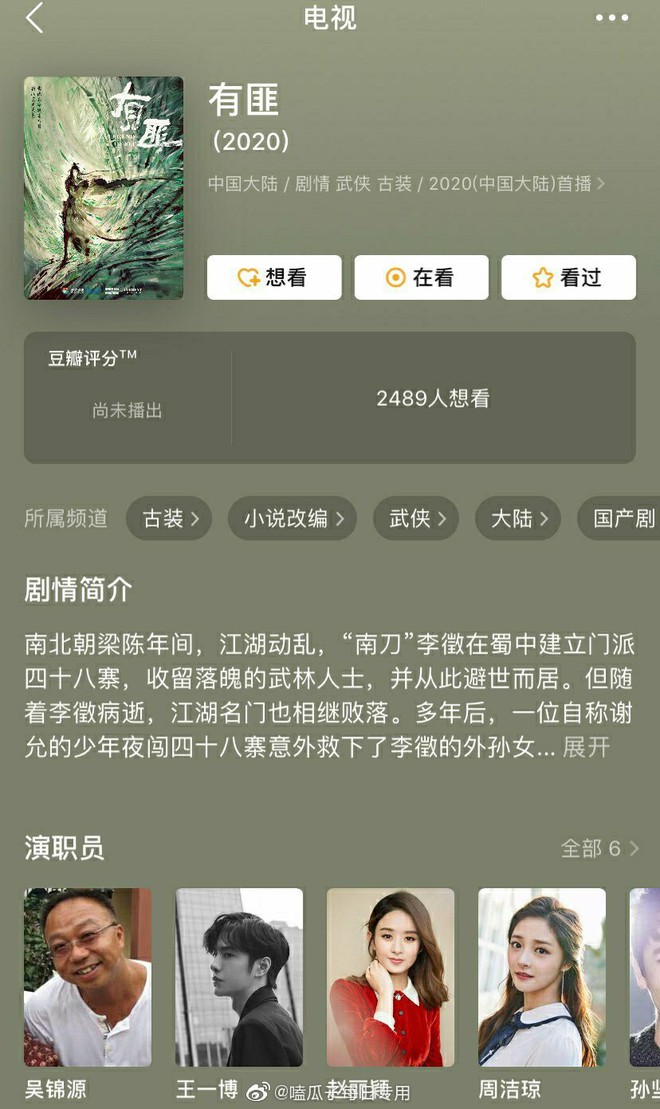This screenshot has height=1109, width=660.
Task: Go back to the previous page
Action: pos(35,18)
